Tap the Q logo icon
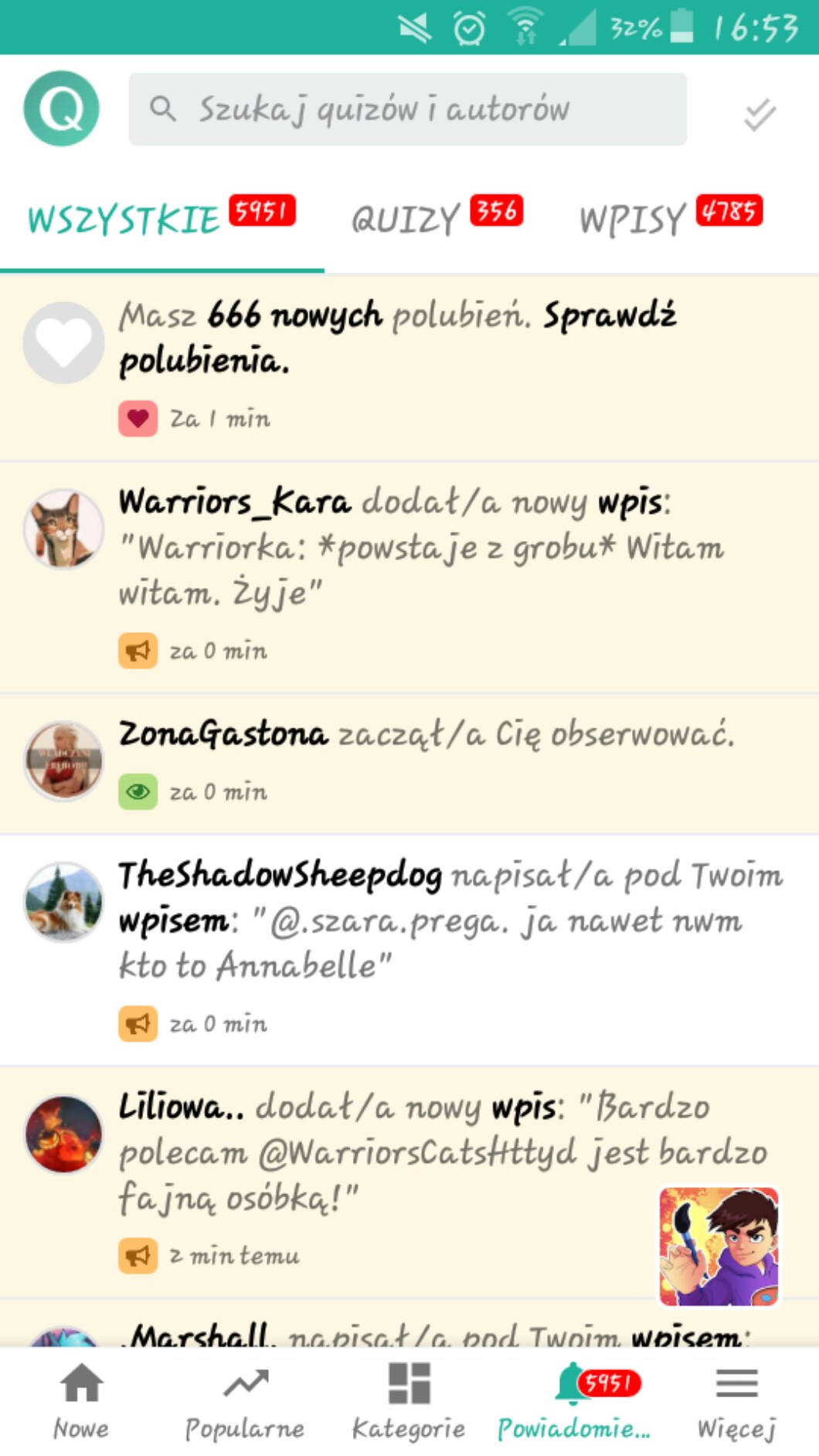The height and width of the screenshot is (1456, 819). pyautogui.click(x=62, y=109)
